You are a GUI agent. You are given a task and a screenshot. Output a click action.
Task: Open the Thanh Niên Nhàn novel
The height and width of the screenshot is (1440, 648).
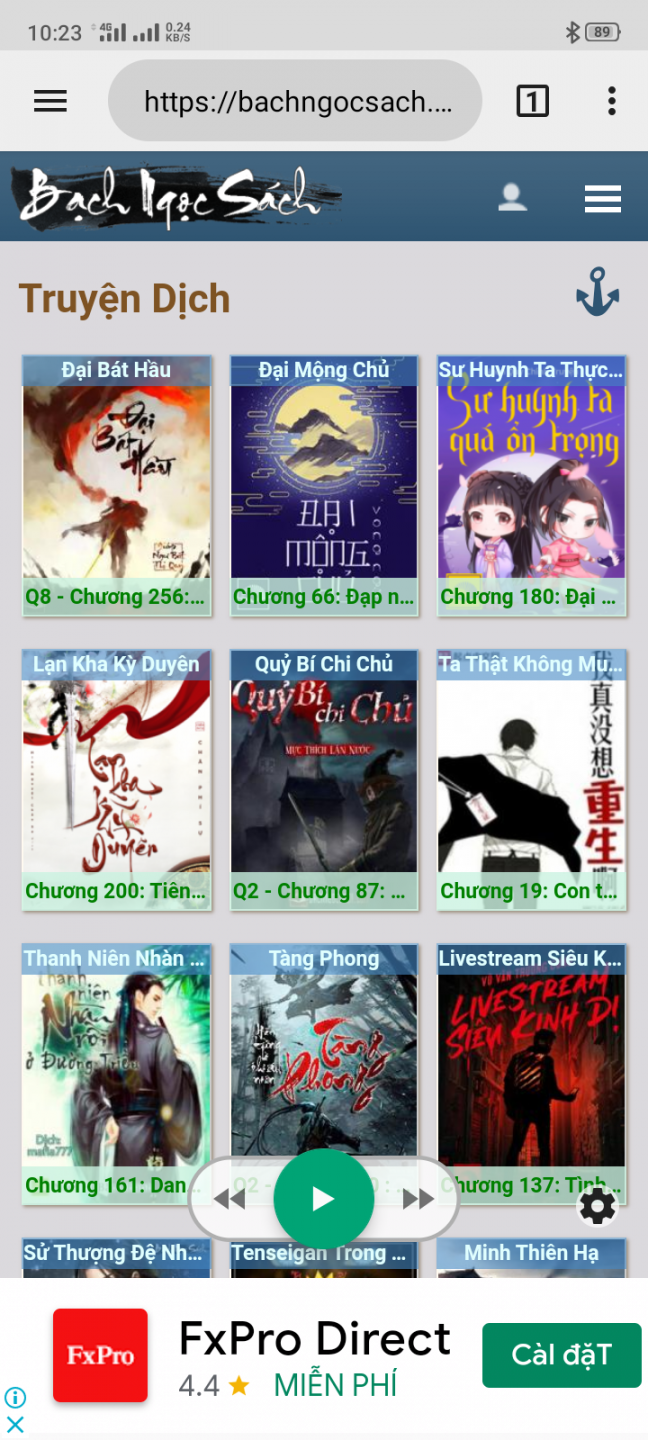click(x=117, y=1060)
